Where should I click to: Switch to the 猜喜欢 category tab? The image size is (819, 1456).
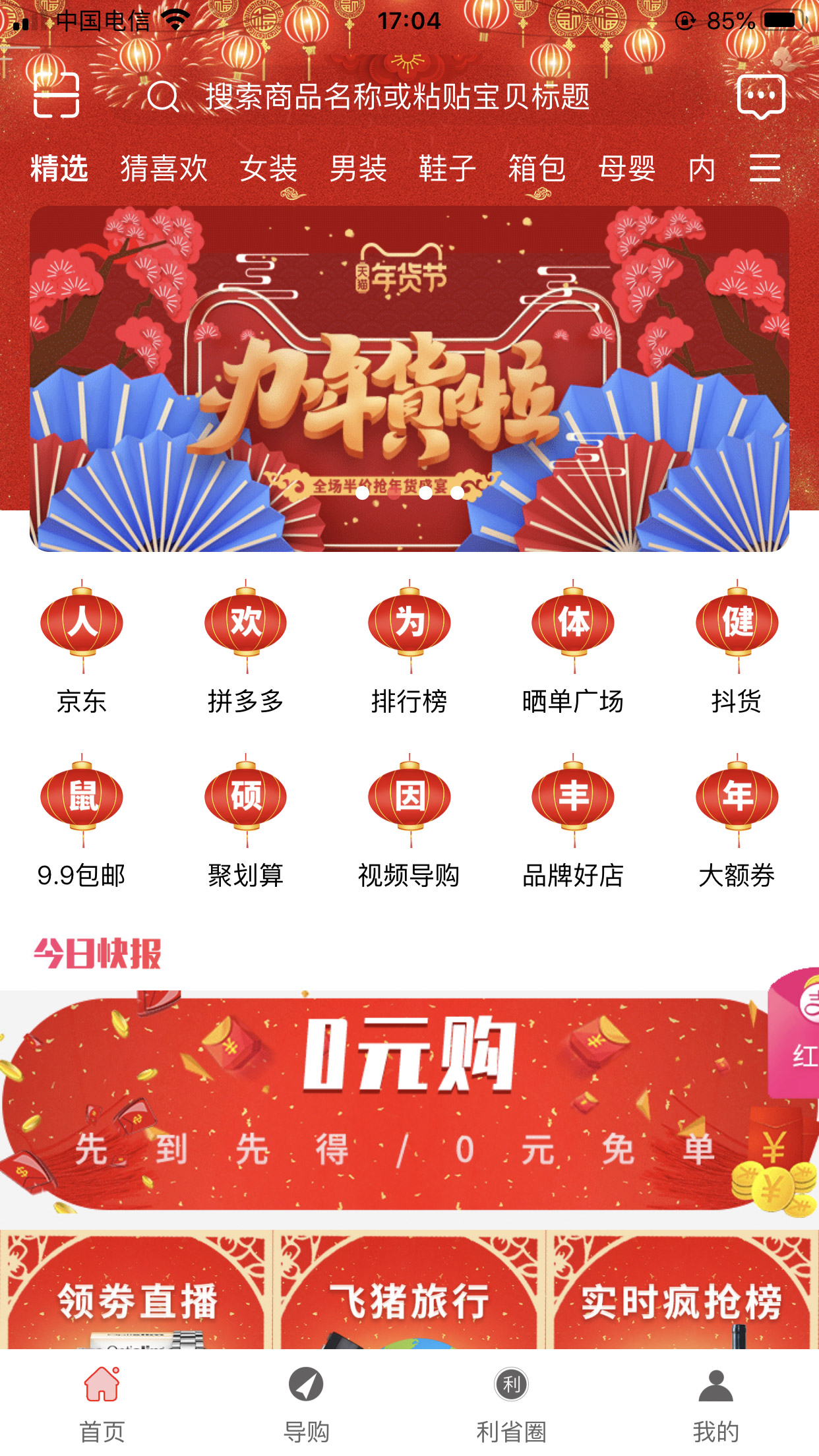(x=164, y=169)
